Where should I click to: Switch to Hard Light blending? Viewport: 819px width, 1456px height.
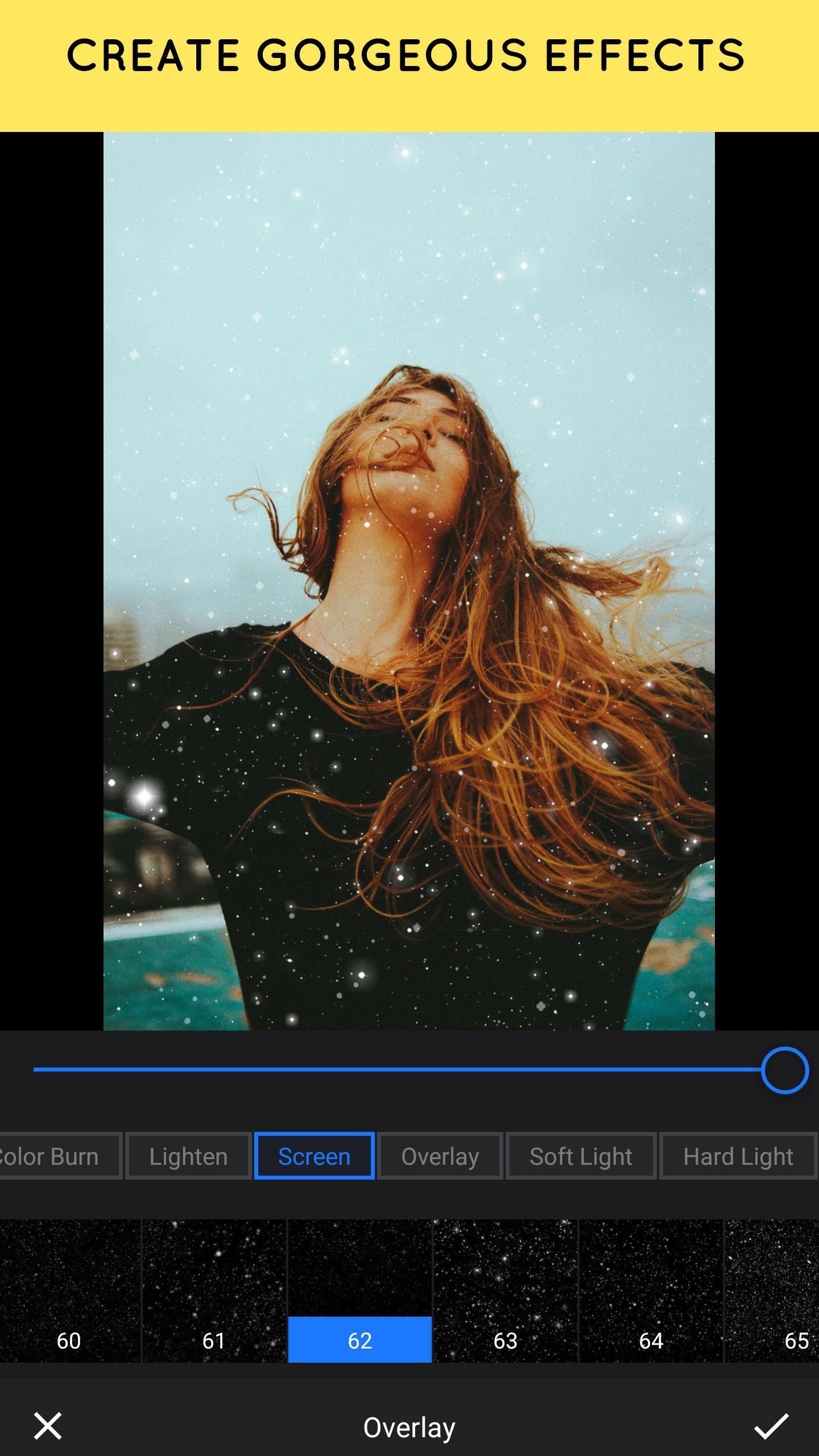tap(738, 1156)
